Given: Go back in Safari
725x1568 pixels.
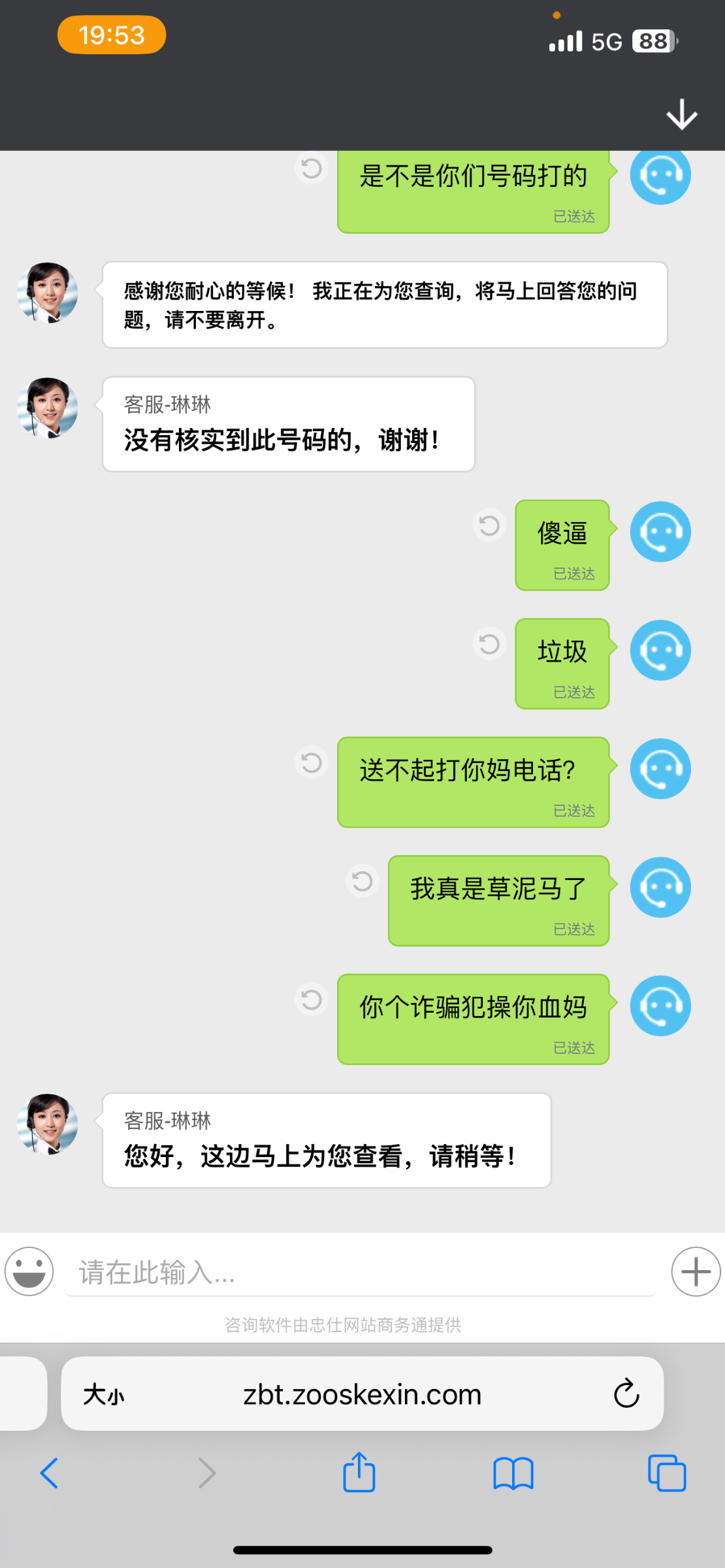Looking at the screenshot, I should point(50,1473).
